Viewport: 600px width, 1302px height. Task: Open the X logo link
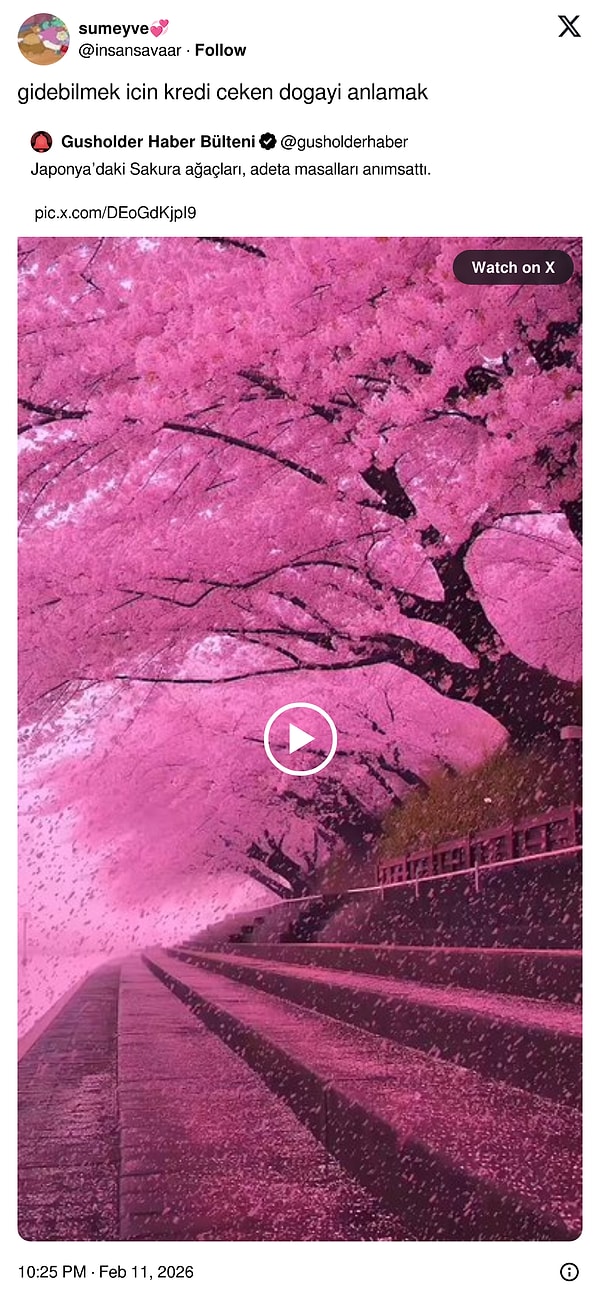(x=569, y=27)
